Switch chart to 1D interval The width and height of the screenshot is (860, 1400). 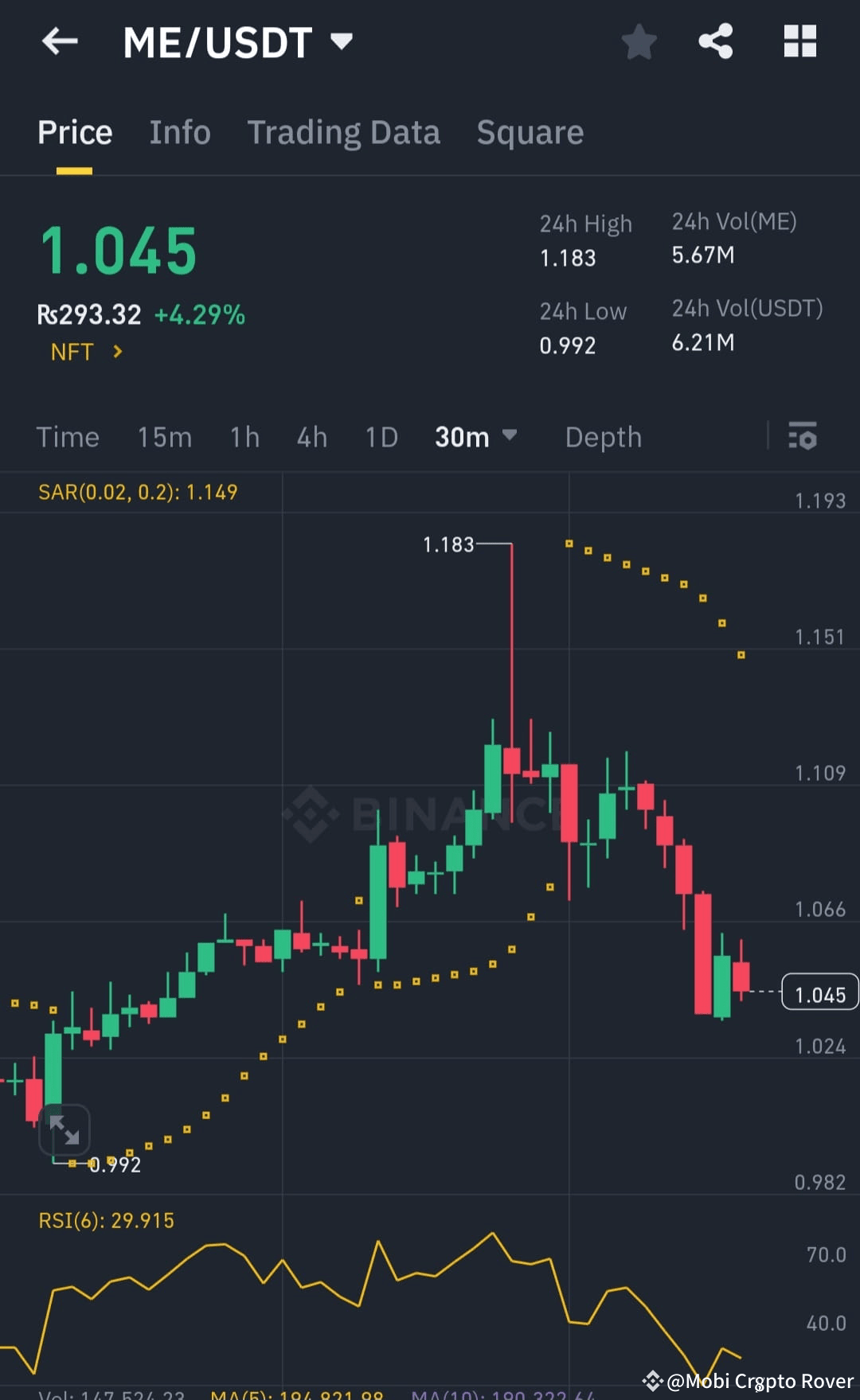click(x=381, y=437)
